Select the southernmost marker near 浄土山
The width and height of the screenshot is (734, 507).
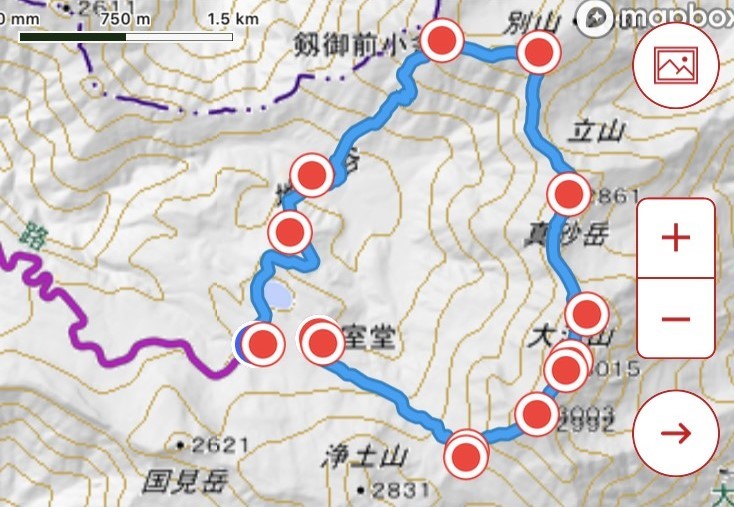(467, 456)
